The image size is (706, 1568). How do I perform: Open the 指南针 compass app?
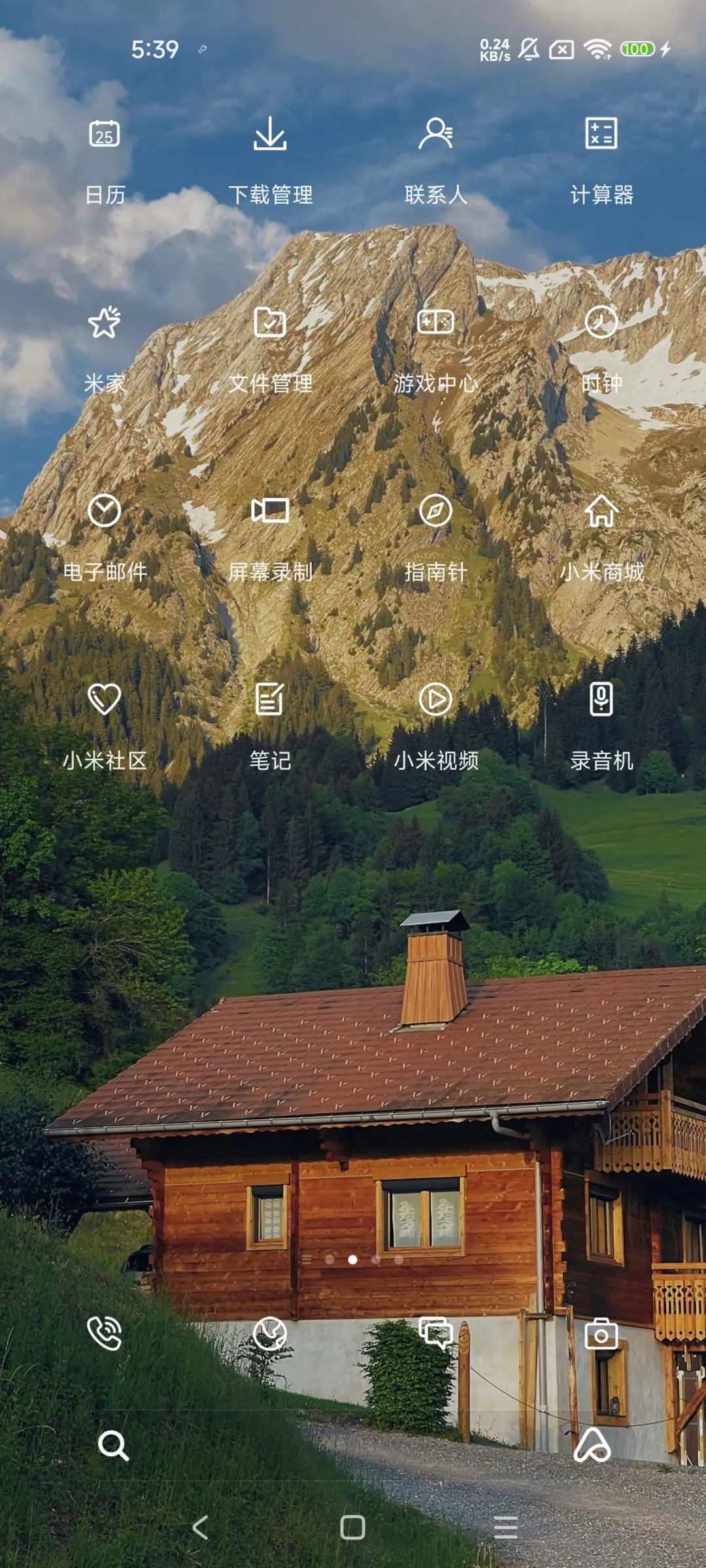click(436, 514)
